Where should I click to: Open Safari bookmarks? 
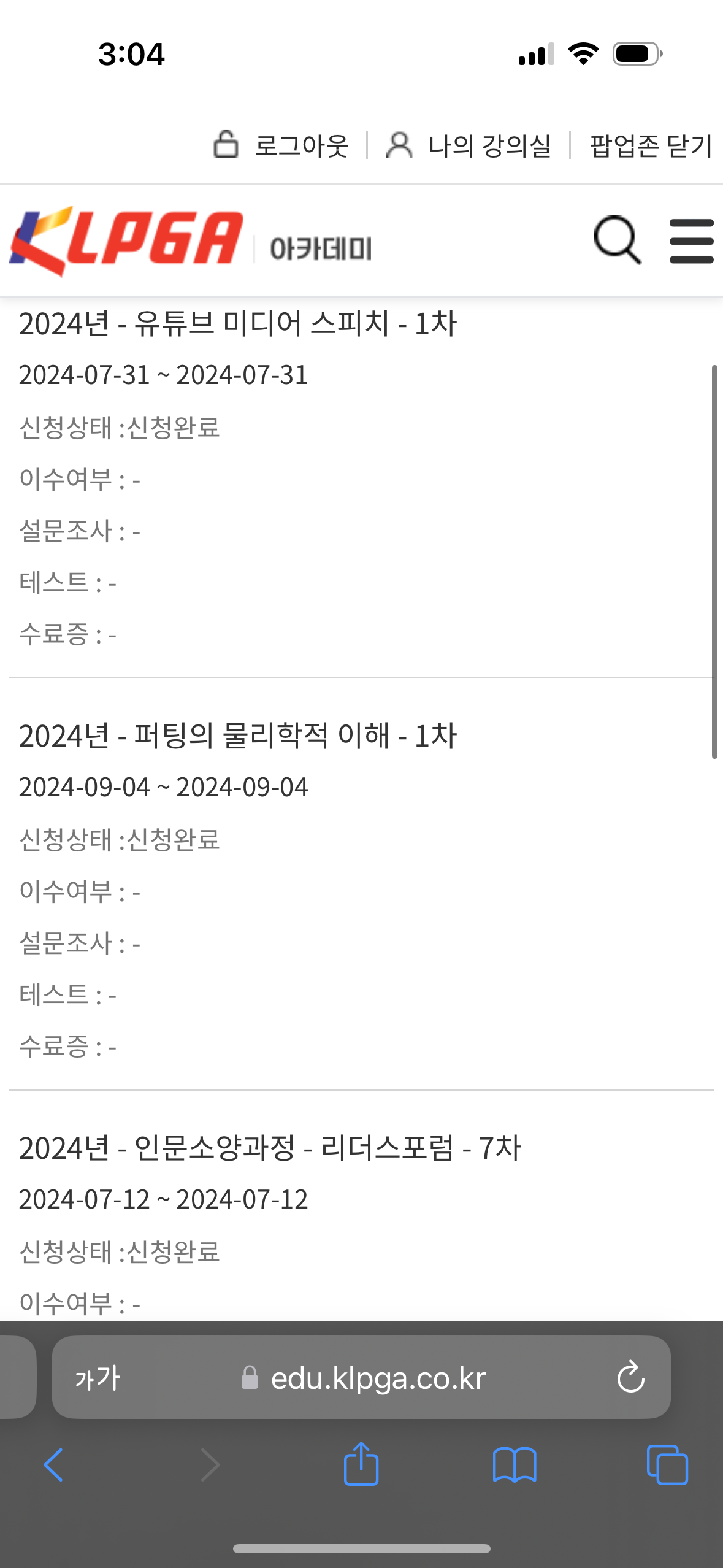[515, 1465]
